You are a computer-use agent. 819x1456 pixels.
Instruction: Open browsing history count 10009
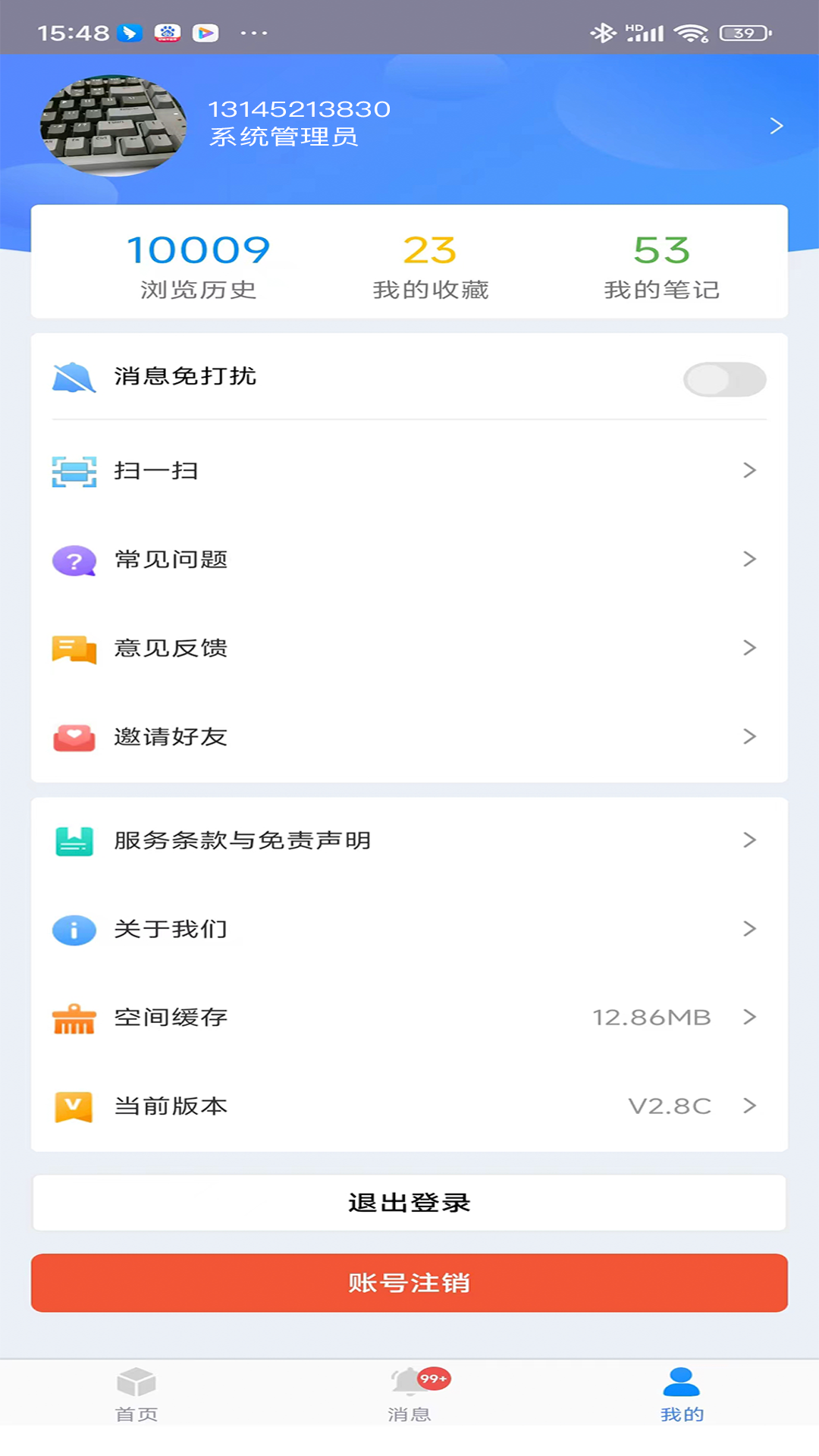click(199, 262)
